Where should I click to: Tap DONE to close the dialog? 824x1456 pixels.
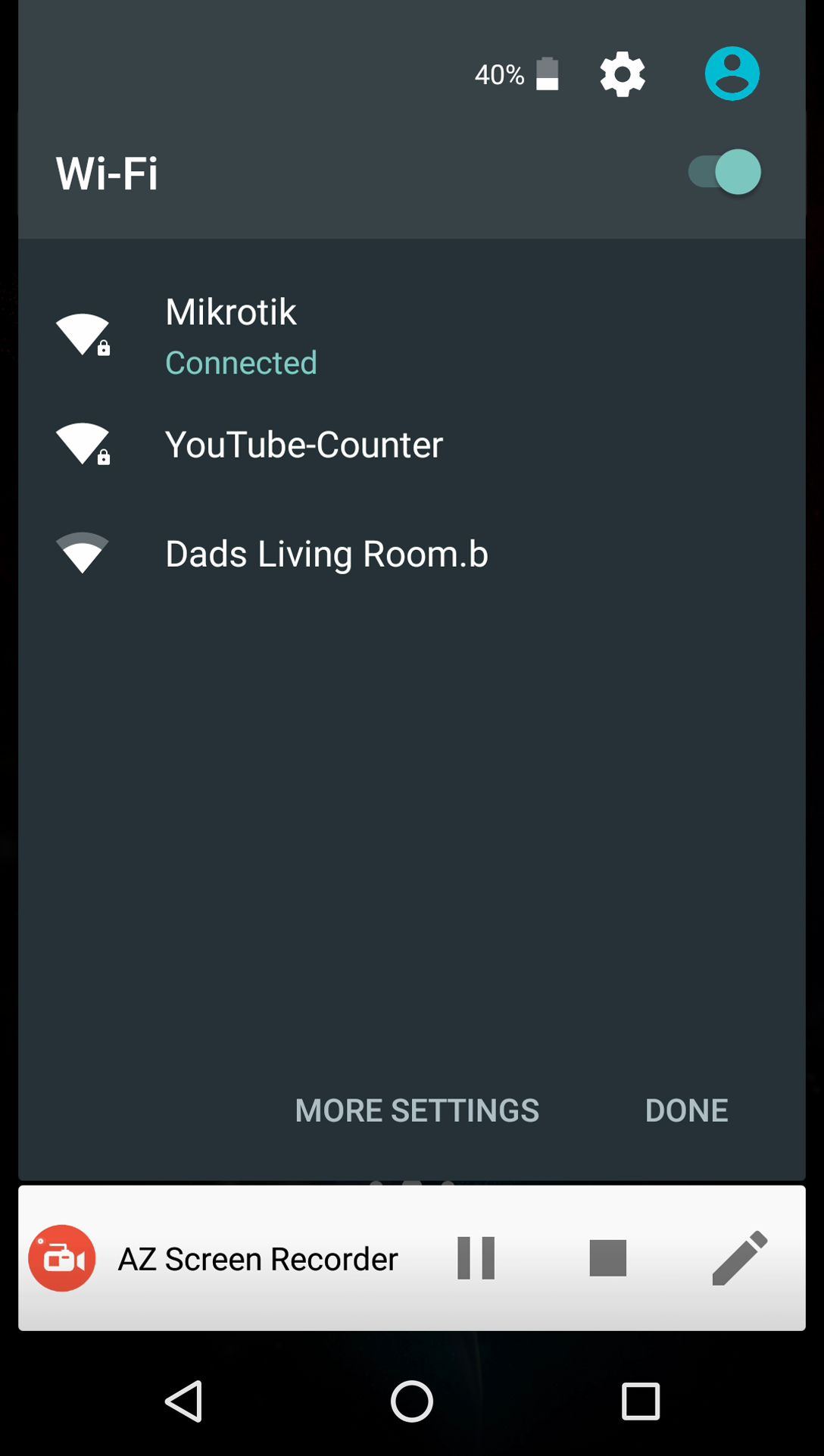685,1111
